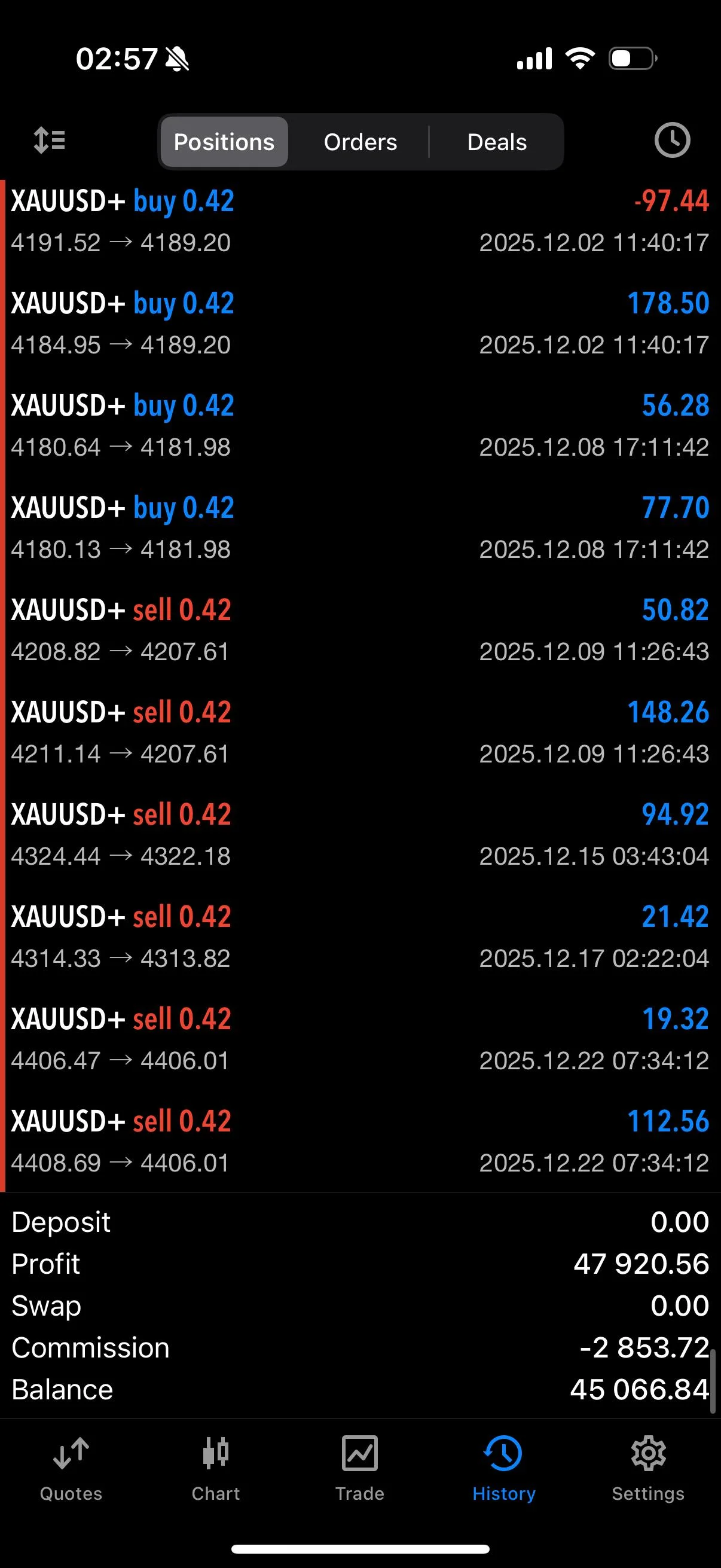Open the sell position with 50.82 profit
Screen dimensions: 721x1568
pyautogui.click(x=360, y=630)
